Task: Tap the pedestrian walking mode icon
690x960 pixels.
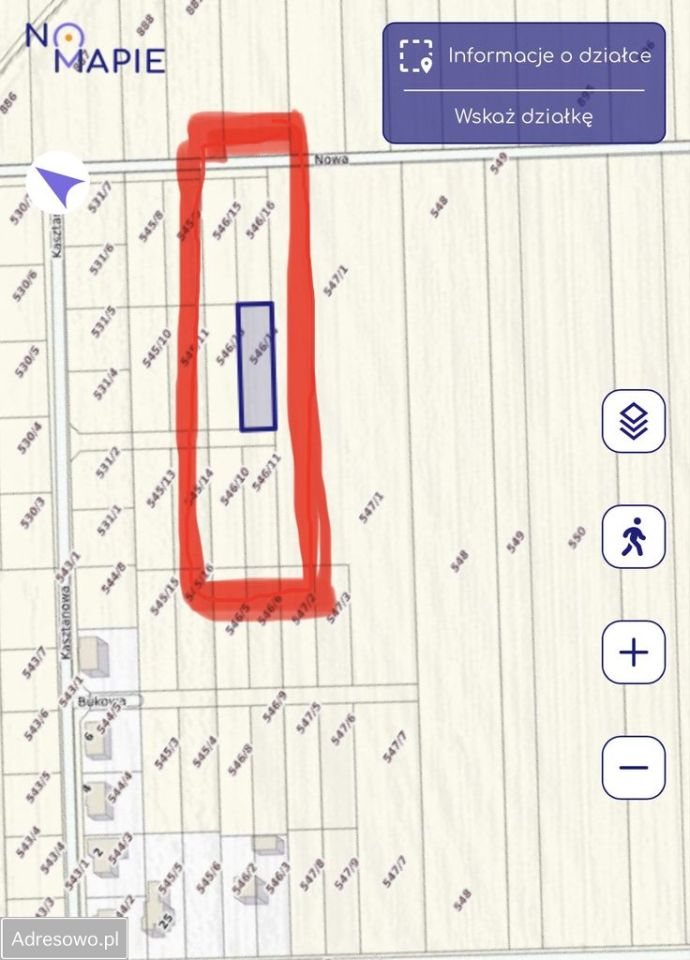Action: [633, 537]
